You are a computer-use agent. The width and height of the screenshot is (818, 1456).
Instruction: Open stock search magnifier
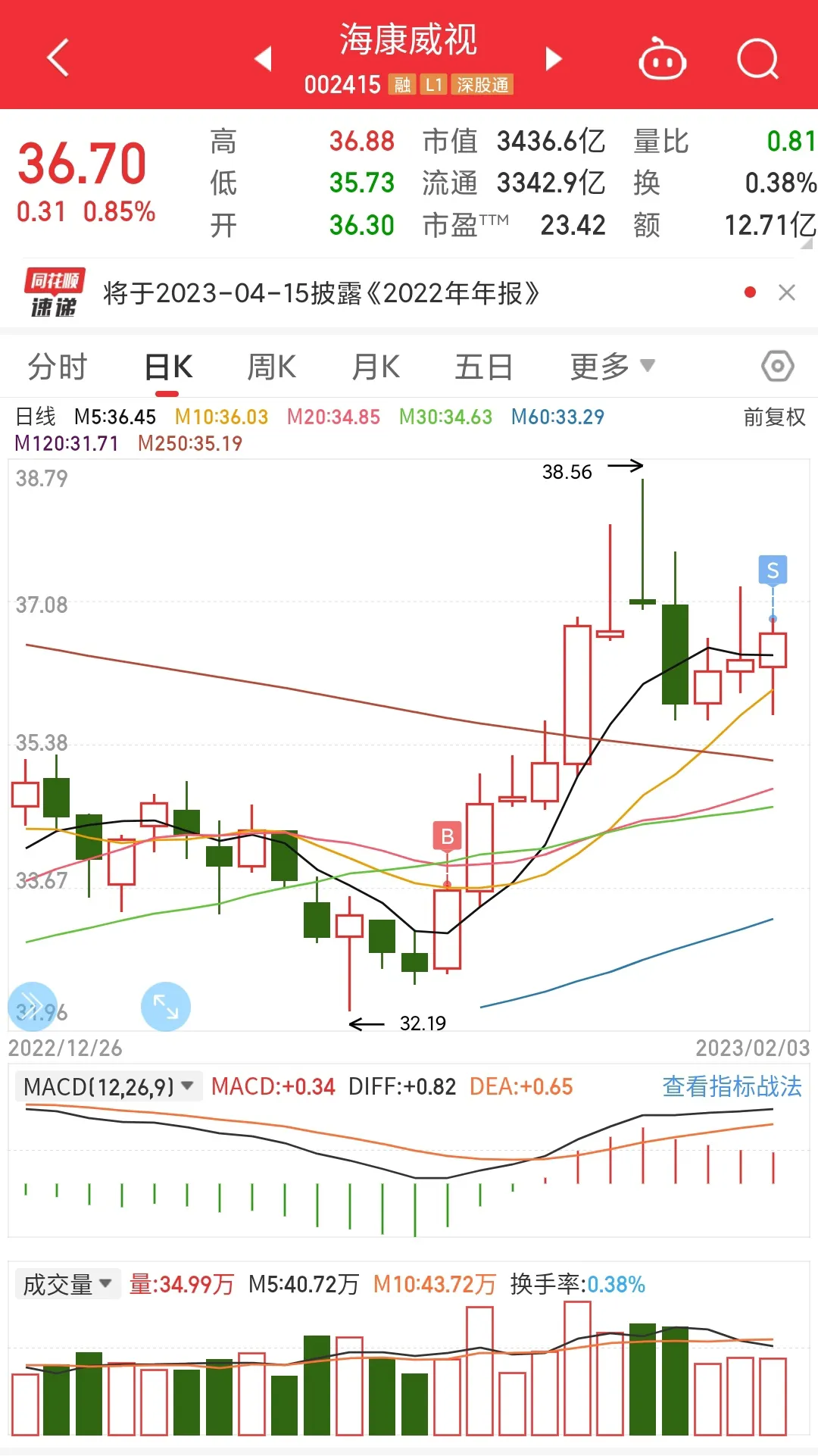coord(757,59)
